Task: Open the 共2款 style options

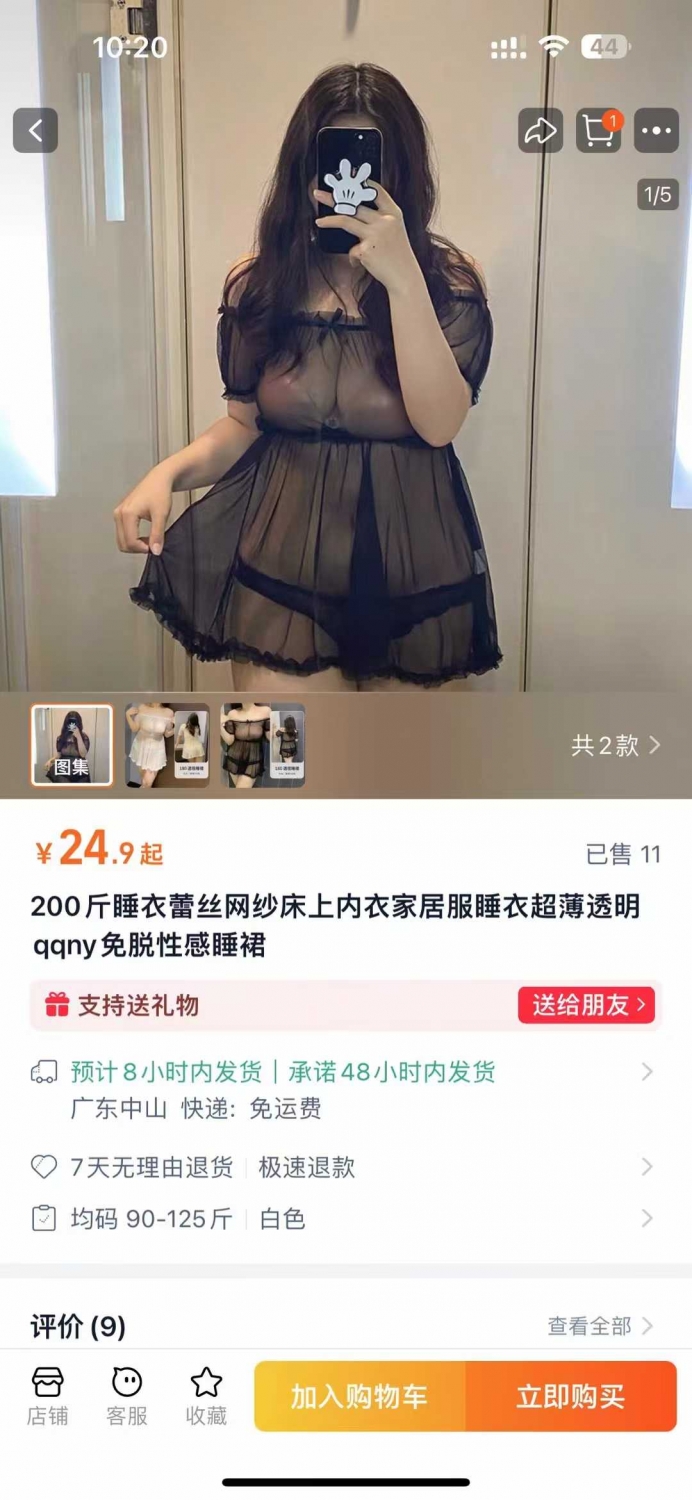Action: [616, 745]
